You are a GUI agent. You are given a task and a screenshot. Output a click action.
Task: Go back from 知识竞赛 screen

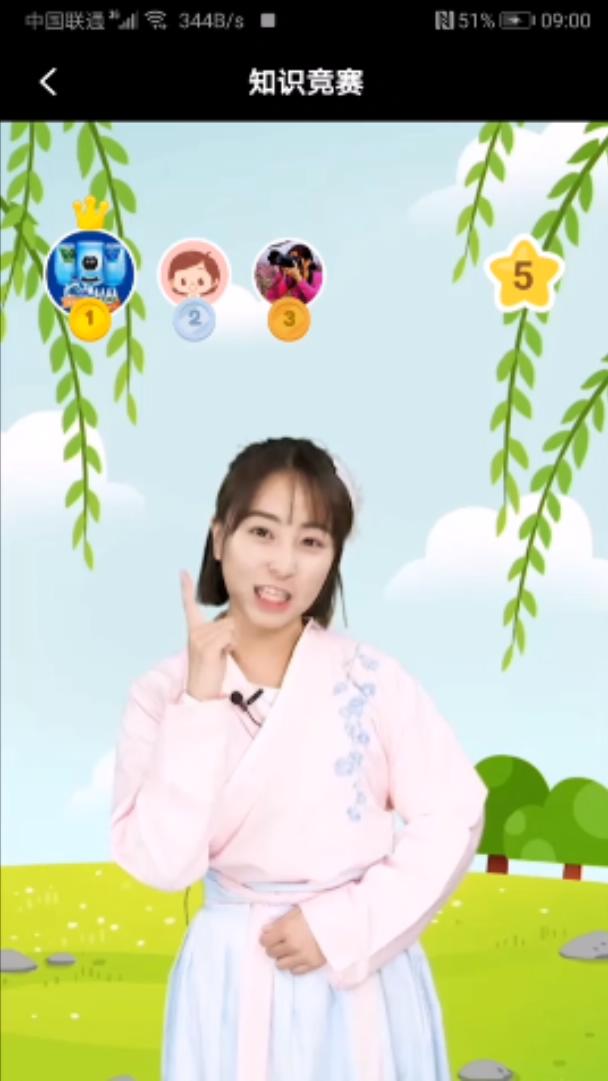(48, 82)
